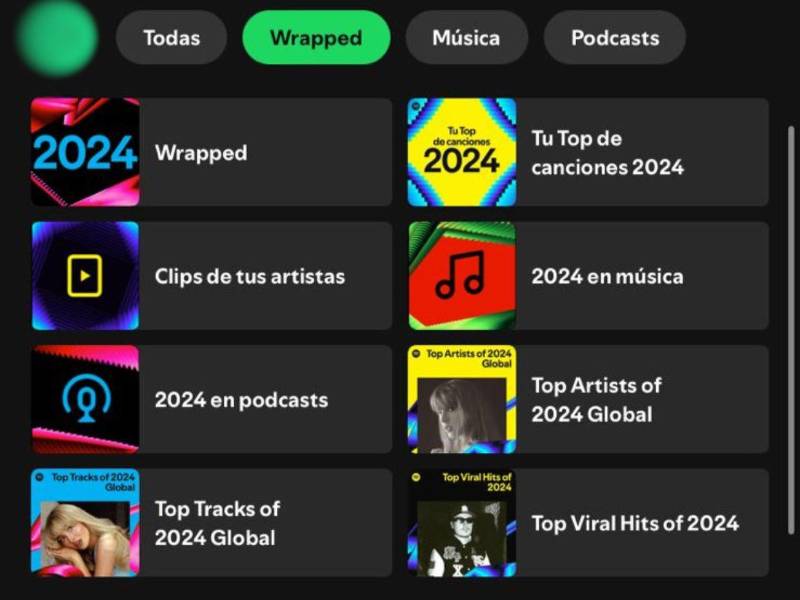800x600 pixels.
Task: Open Top Artists of 2024 Global
Action: tap(588, 399)
